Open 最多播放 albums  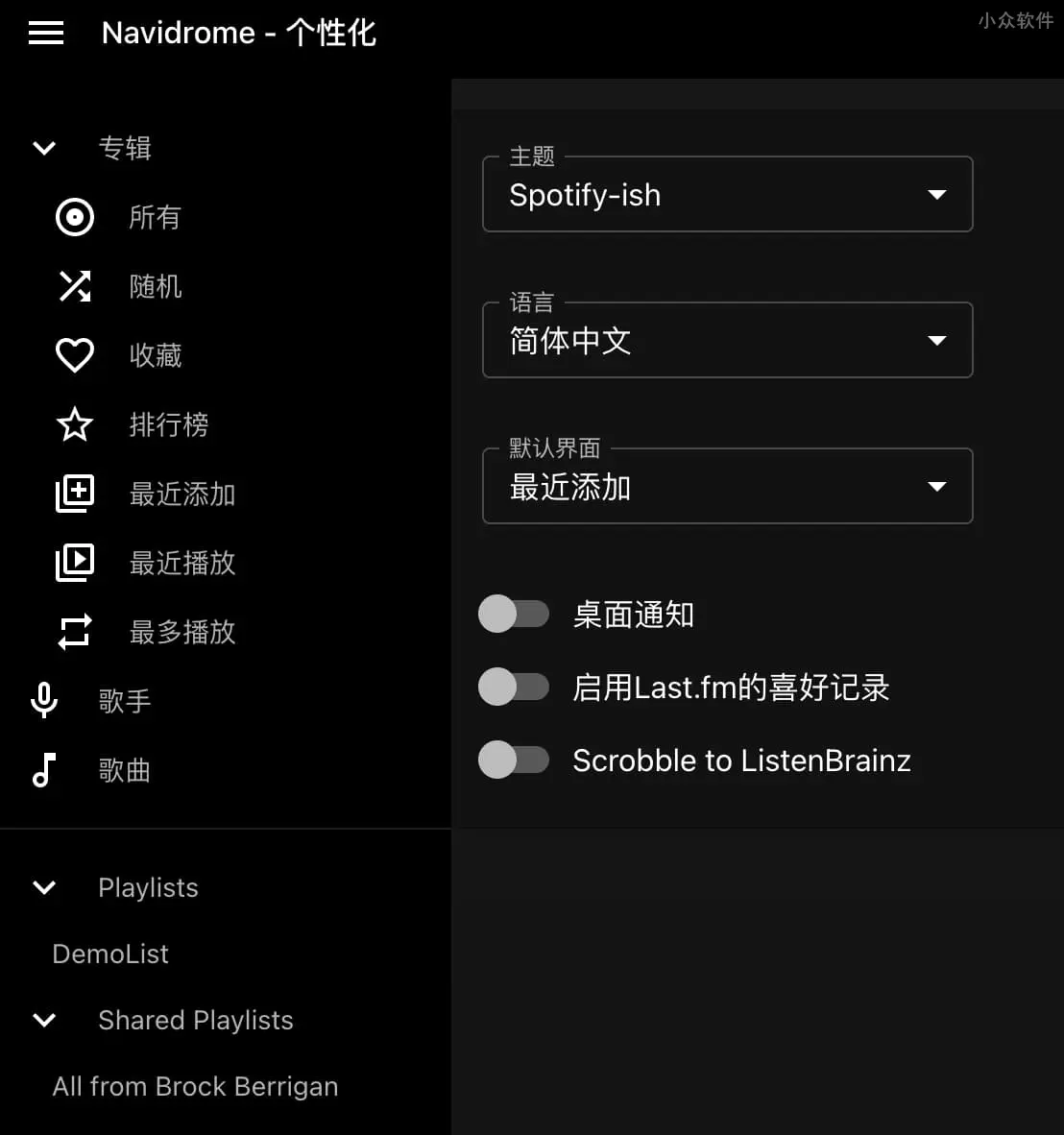tap(181, 633)
